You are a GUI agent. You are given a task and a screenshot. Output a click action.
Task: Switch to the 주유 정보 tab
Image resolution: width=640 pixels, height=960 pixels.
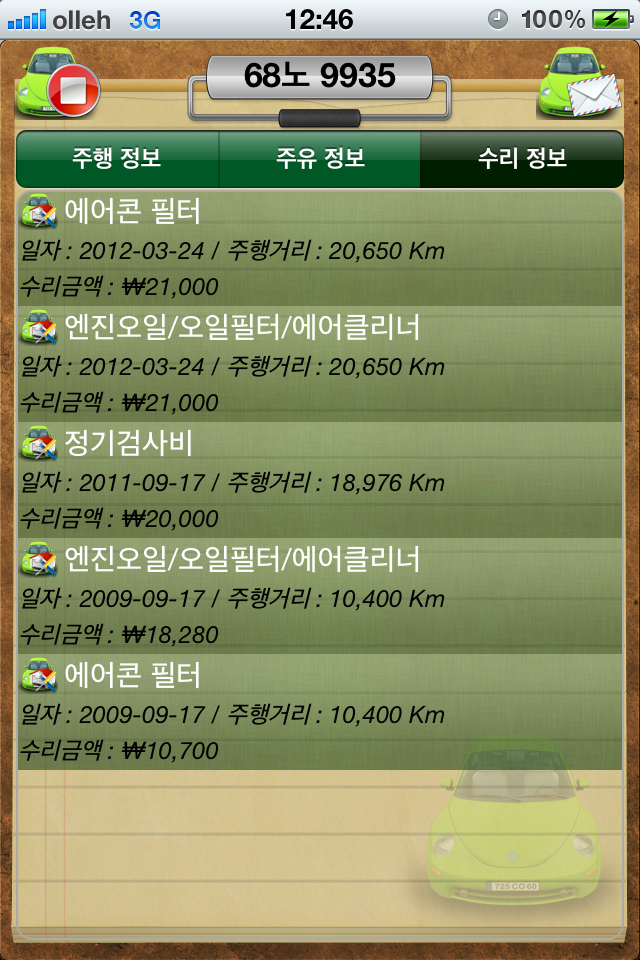coord(320,158)
